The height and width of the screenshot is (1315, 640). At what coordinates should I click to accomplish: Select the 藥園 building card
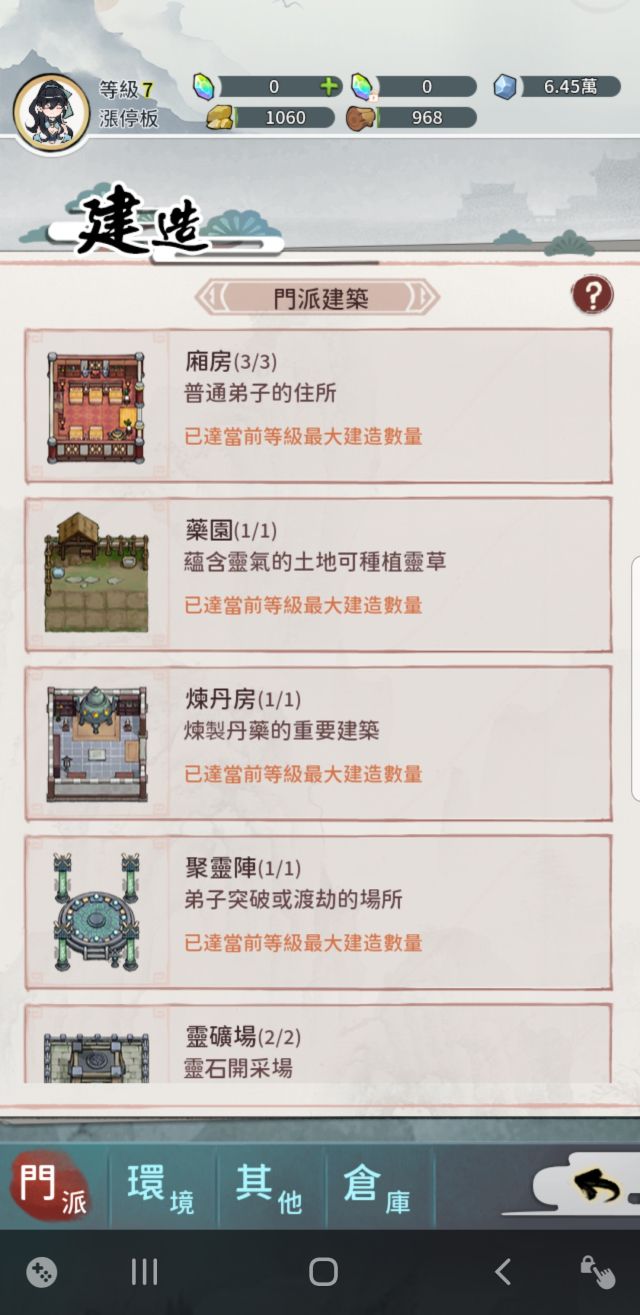318,575
